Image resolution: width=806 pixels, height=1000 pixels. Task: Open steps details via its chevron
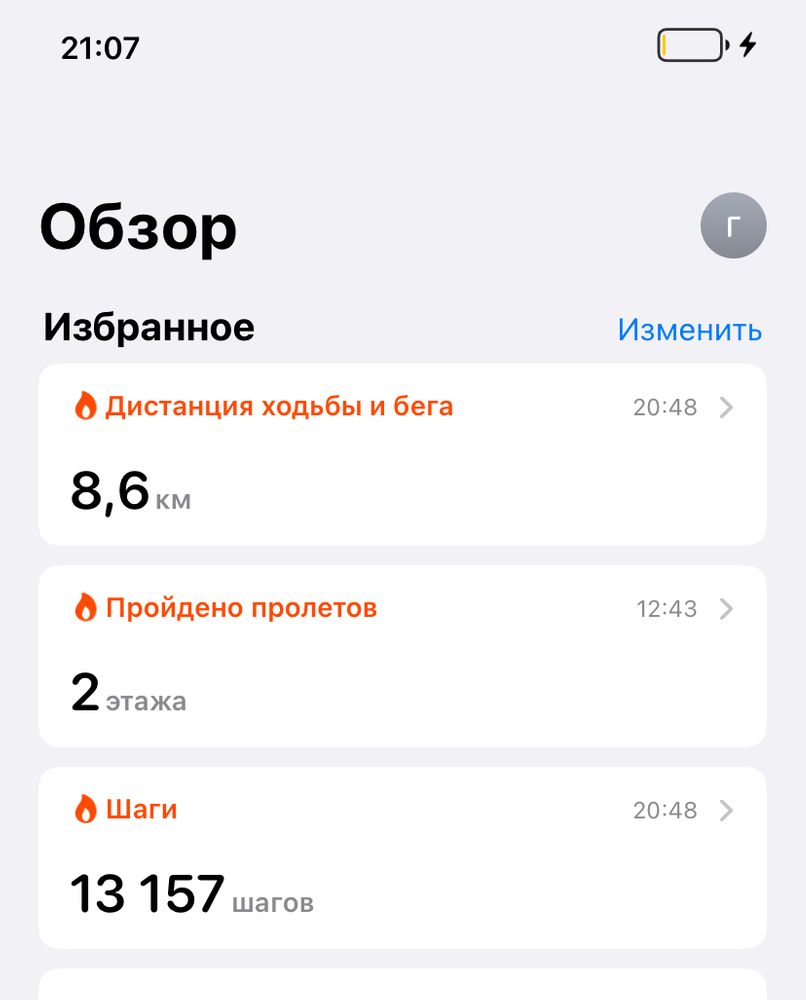pos(725,811)
